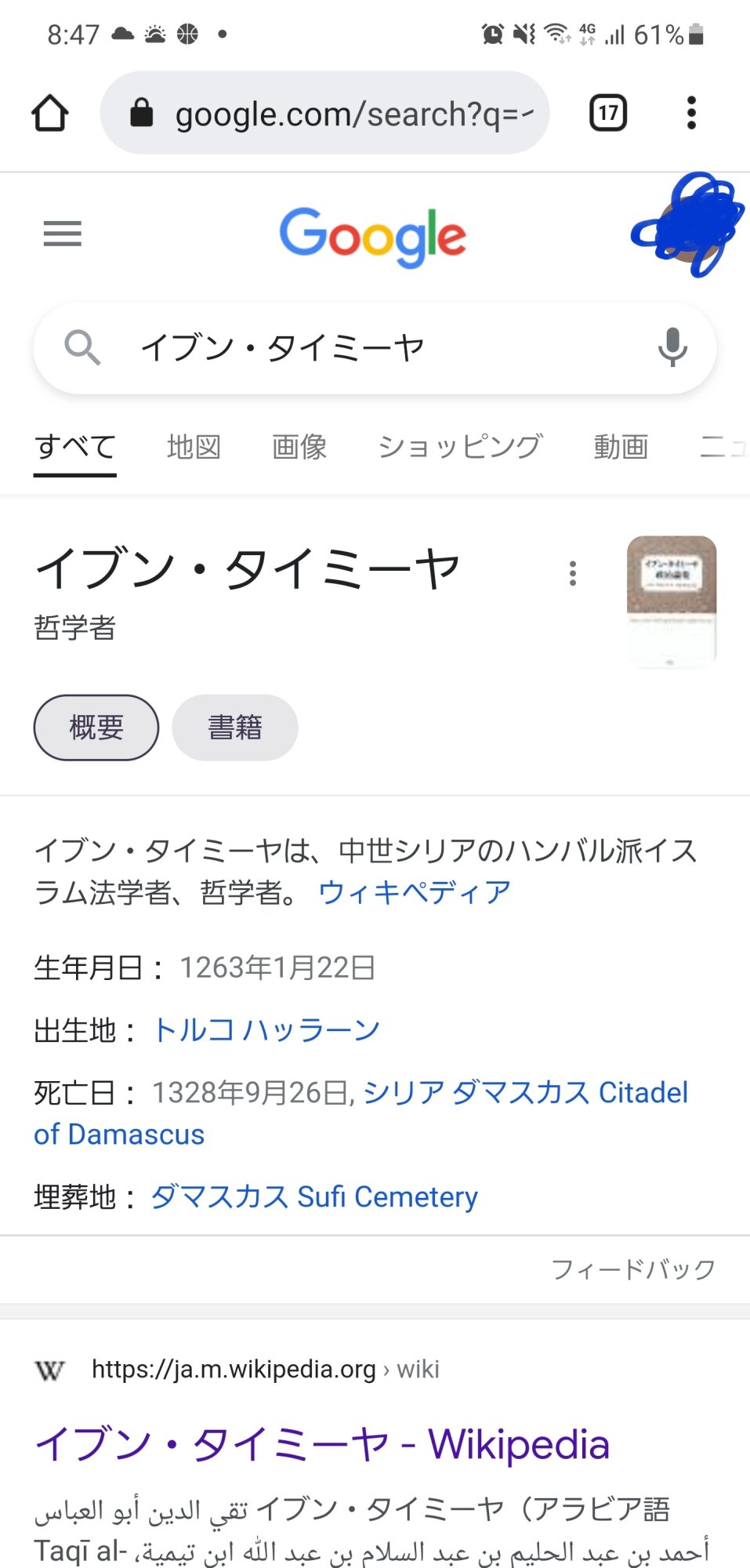Switch to the 画像 tab
The image size is (750, 1568).
point(299,446)
